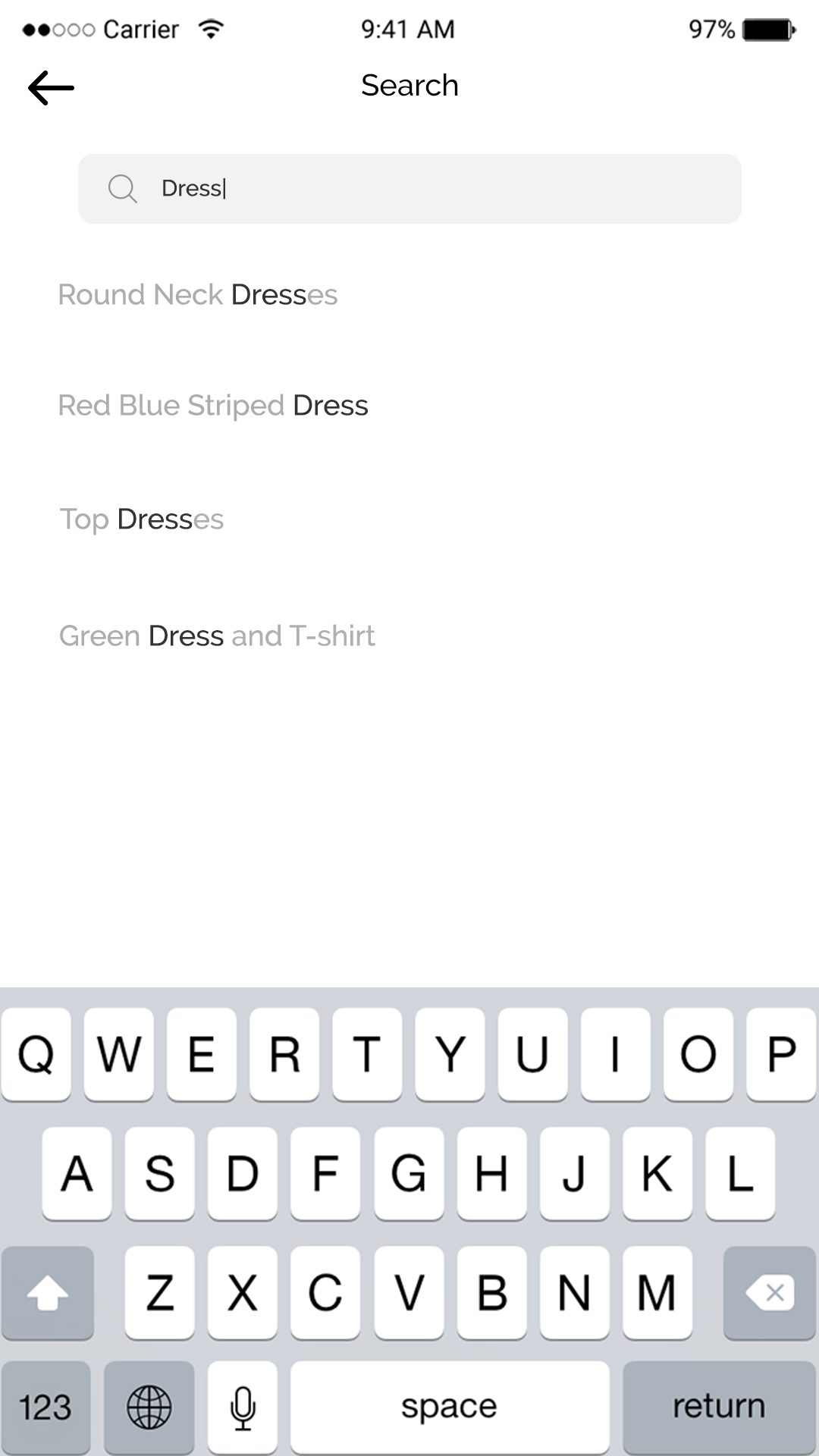Choose the Top Dresses suggestion
Image resolution: width=819 pixels, height=1456 pixels.
tap(142, 519)
